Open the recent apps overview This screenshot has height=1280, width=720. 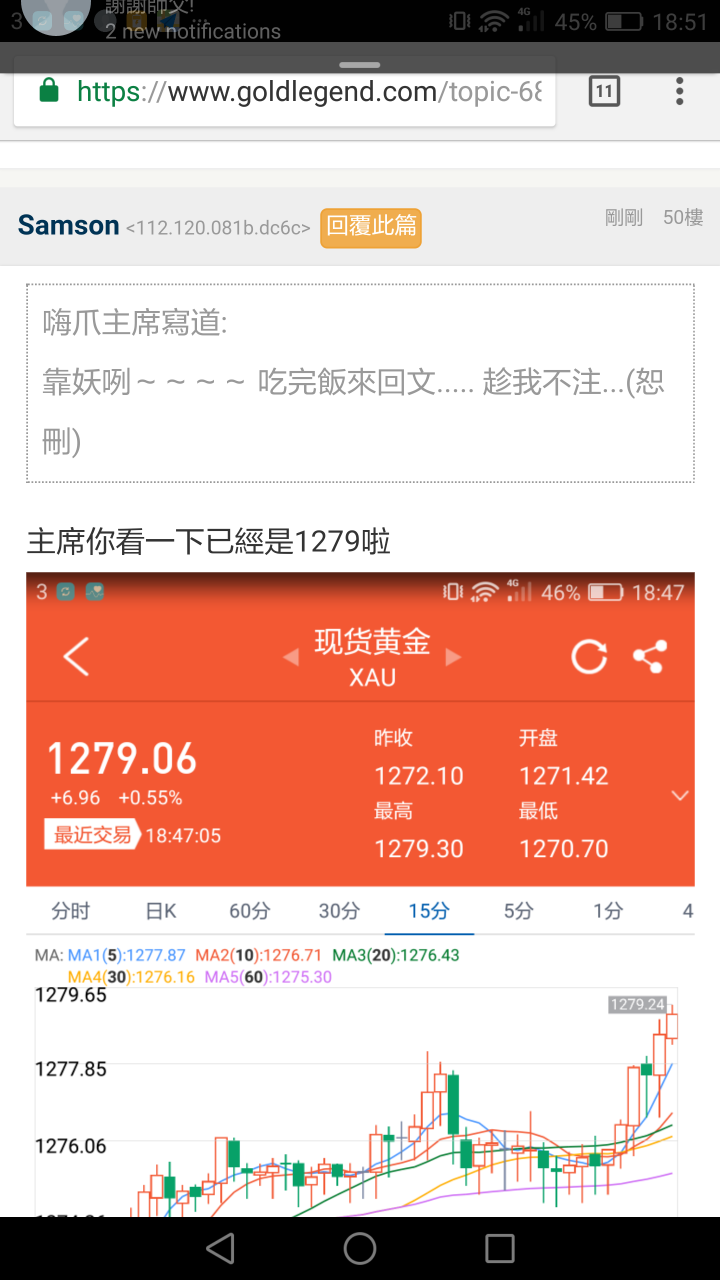(499, 1248)
